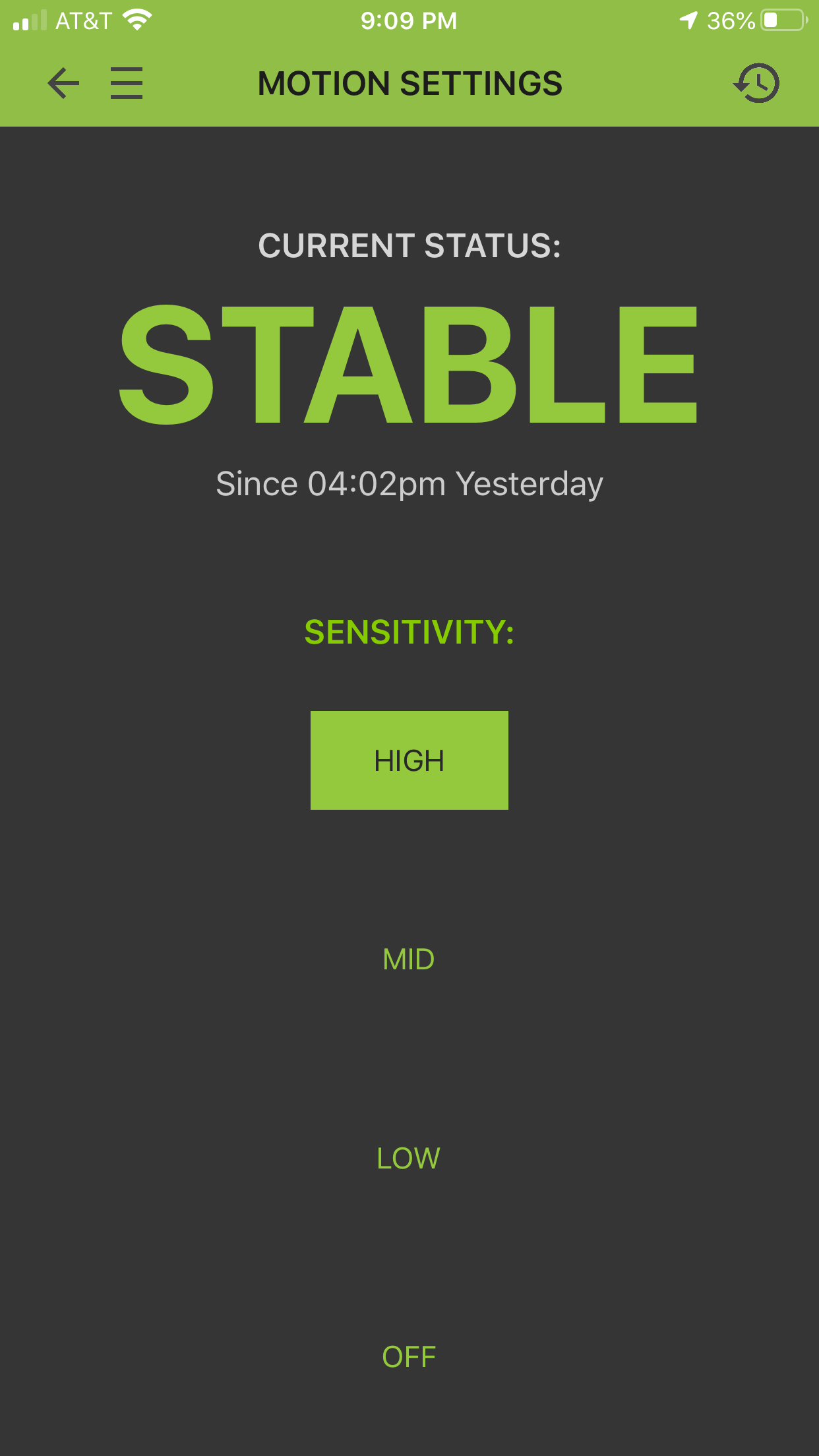The width and height of the screenshot is (819, 1456).
Task: Turn motion sensitivity OFF
Action: 409,1357
